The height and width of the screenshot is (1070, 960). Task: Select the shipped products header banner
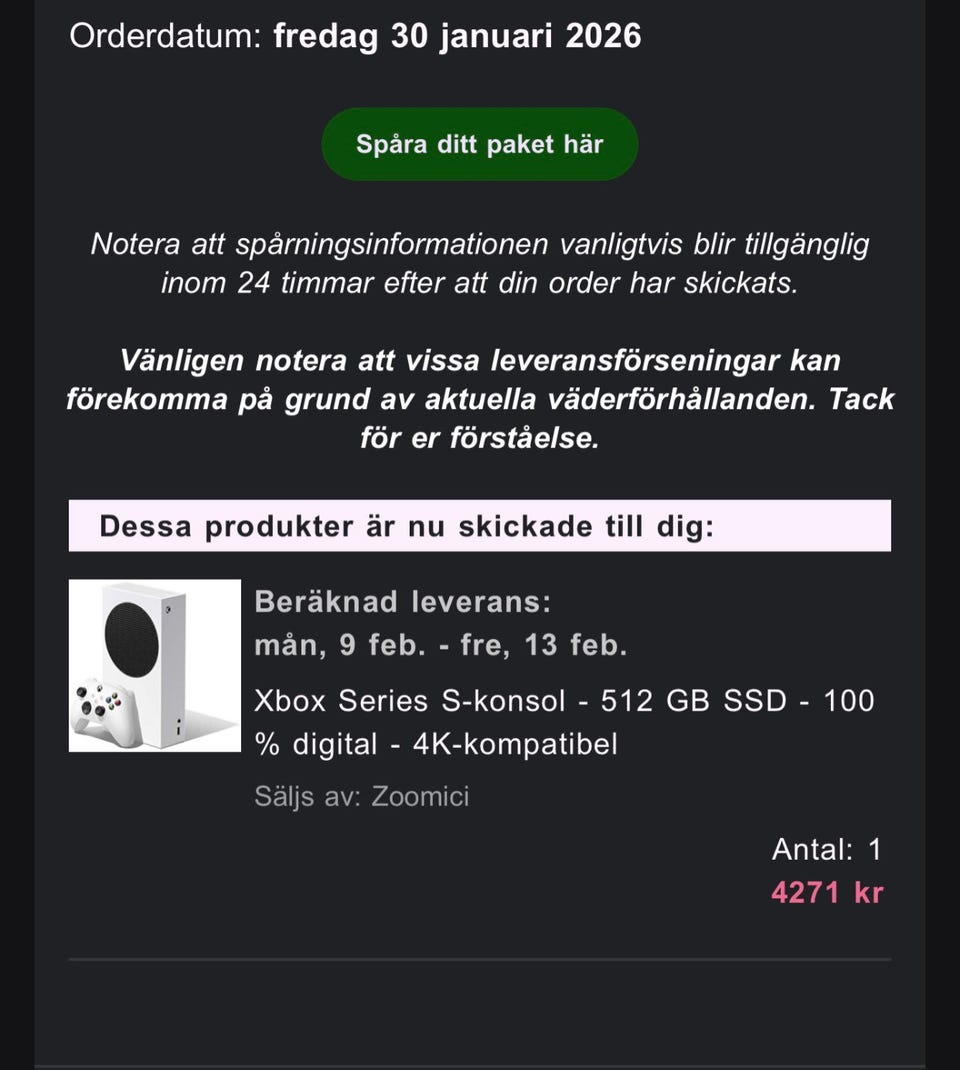[x=479, y=526]
